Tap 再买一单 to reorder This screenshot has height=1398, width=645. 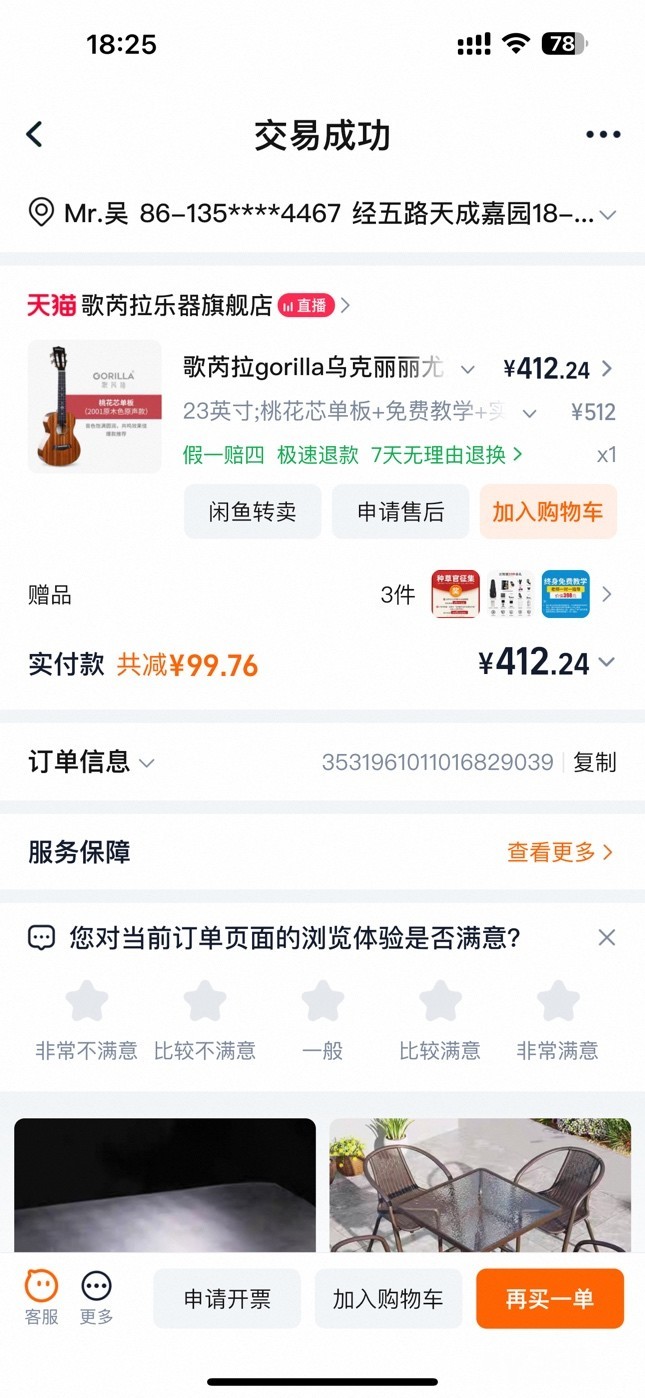pos(549,1299)
